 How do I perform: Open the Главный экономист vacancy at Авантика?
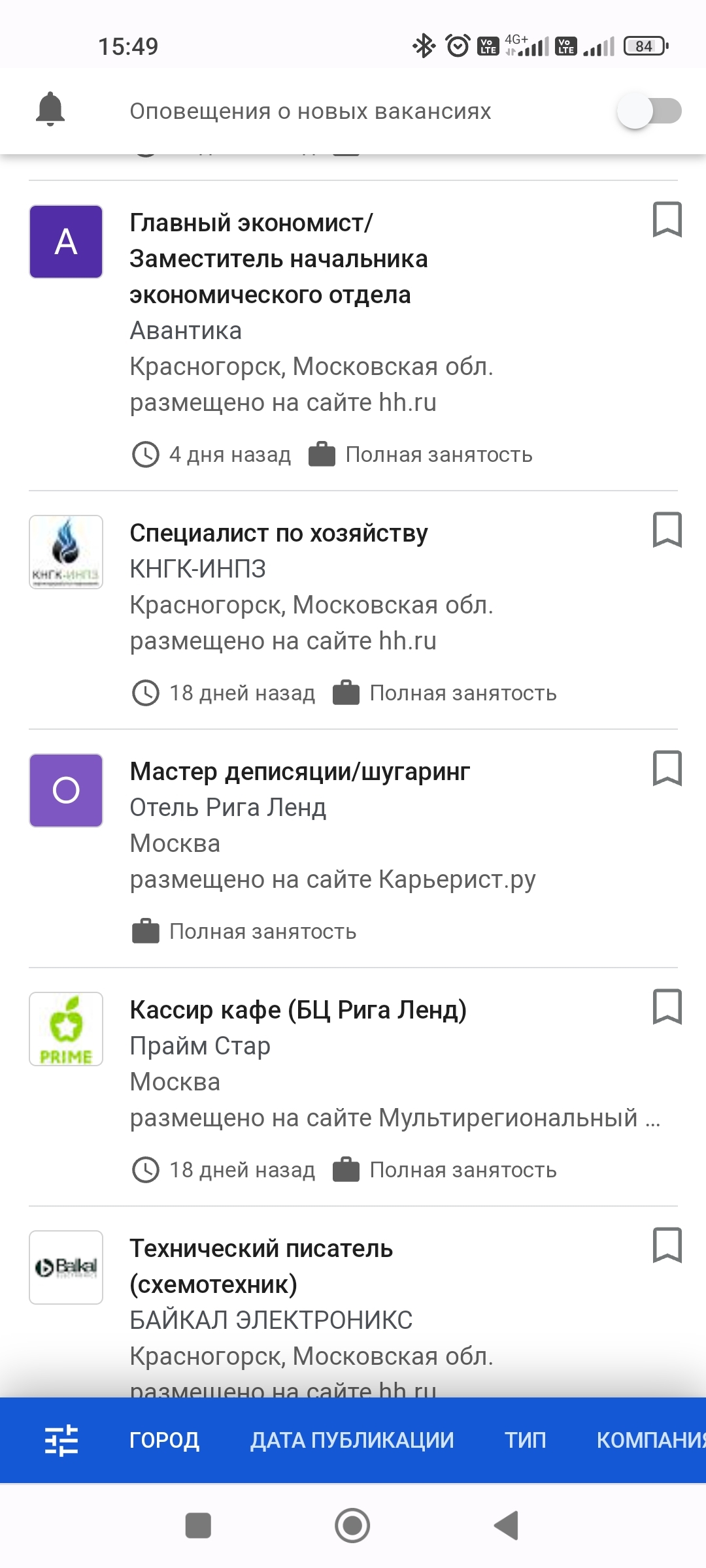[x=278, y=259]
